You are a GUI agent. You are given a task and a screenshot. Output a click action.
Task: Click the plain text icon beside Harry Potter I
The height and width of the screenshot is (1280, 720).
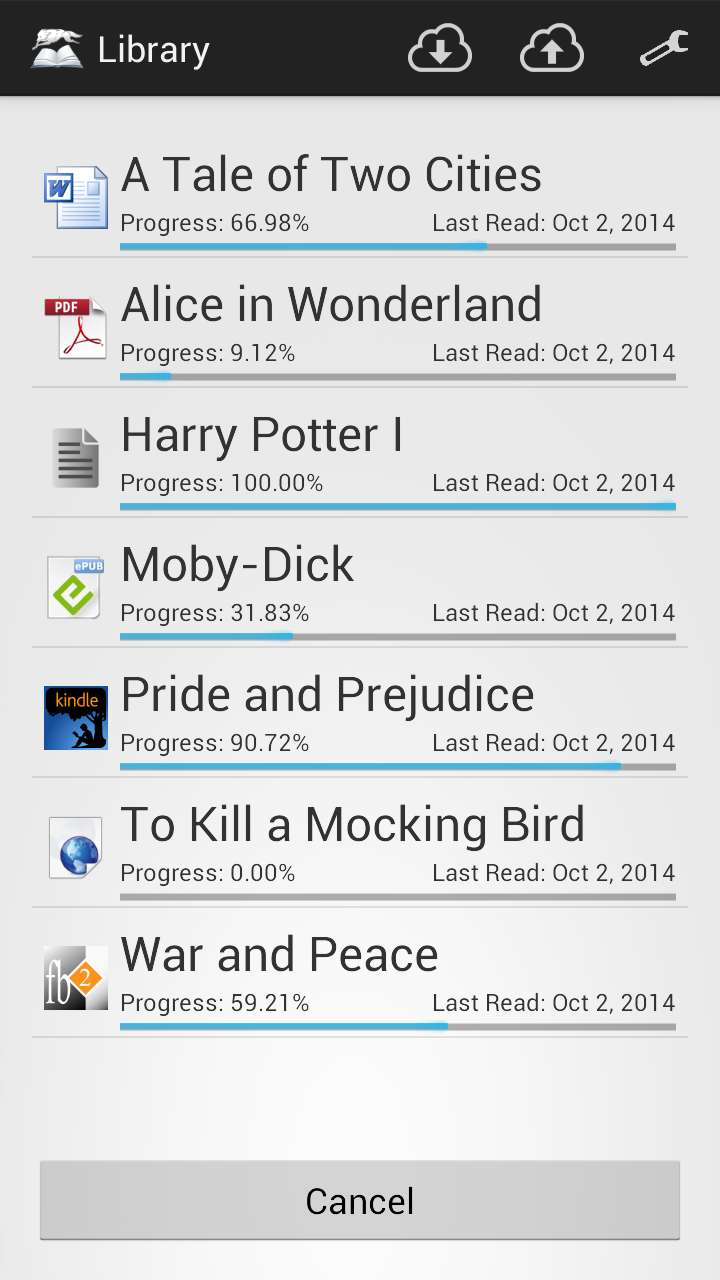pyautogui.click(x=75, y=457)
